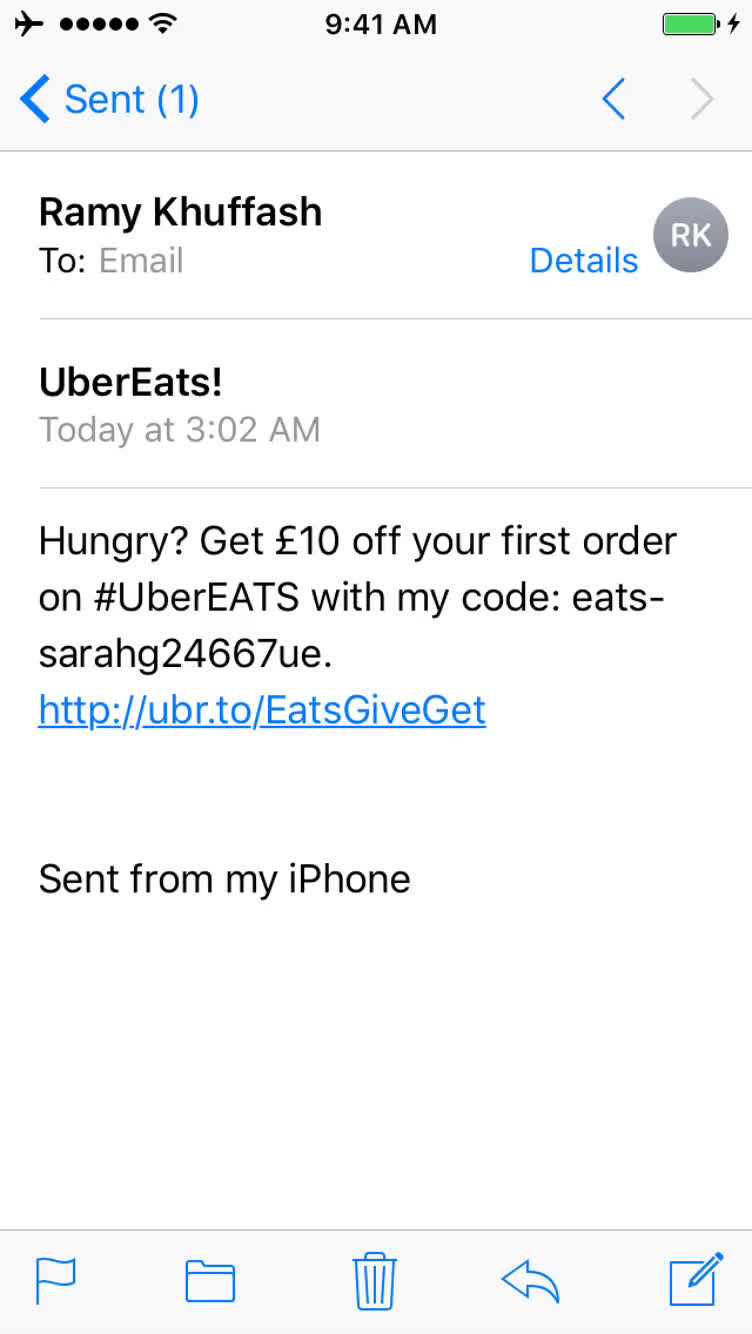This screenshot has width=752, height=1334.
Task: Tap the RK avatar circle
Action: tap(690, 235)
